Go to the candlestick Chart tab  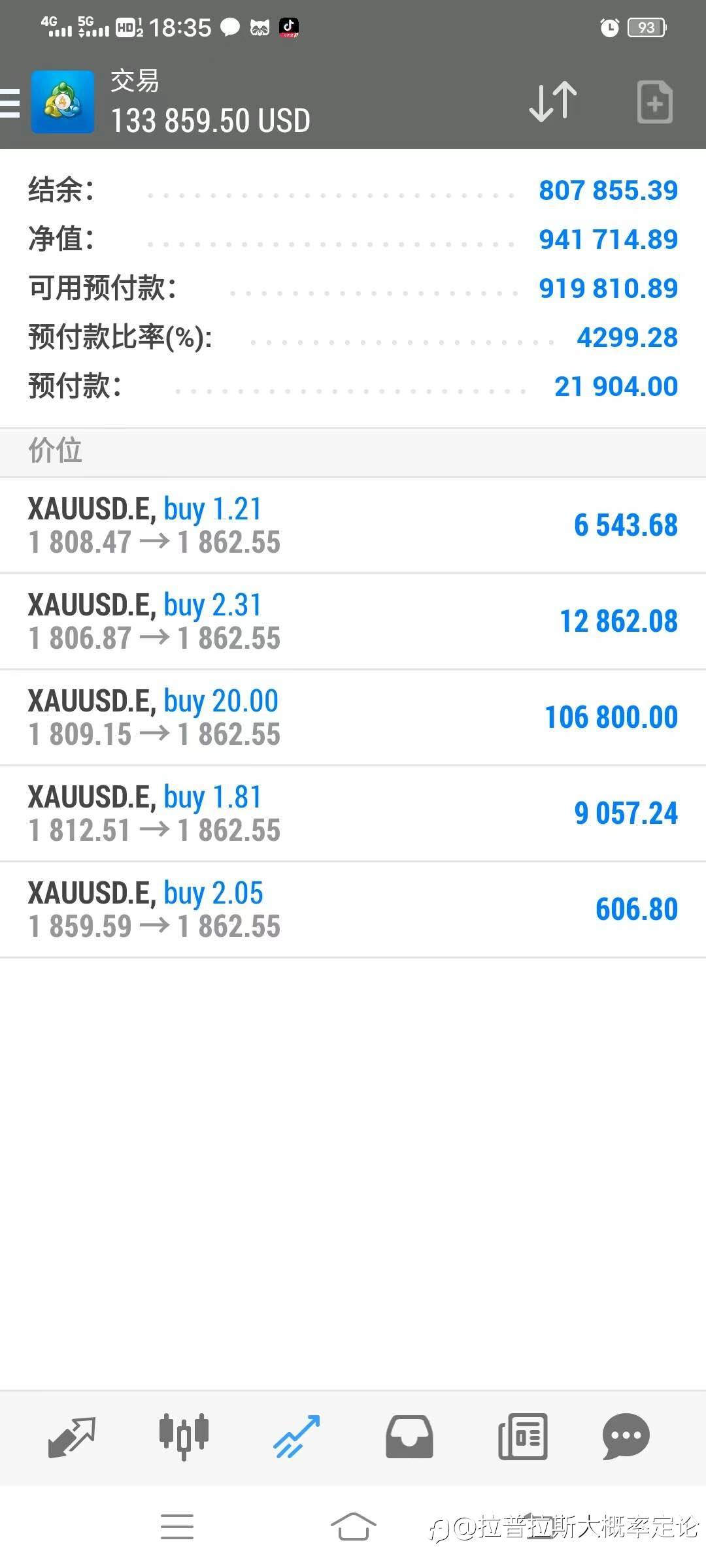pos(184,1437)
